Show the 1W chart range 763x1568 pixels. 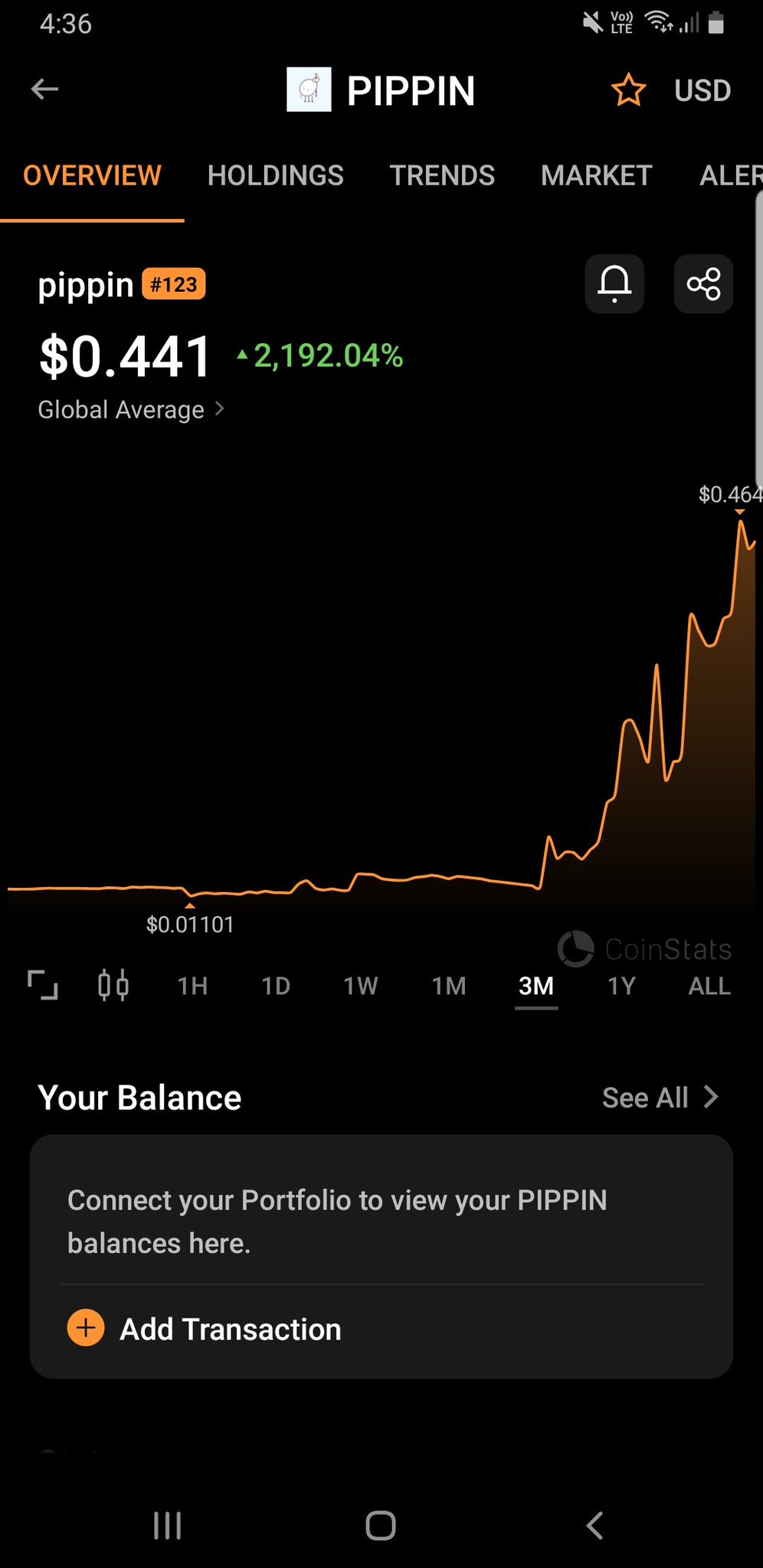pyautogui.click(x=361, y=986)
